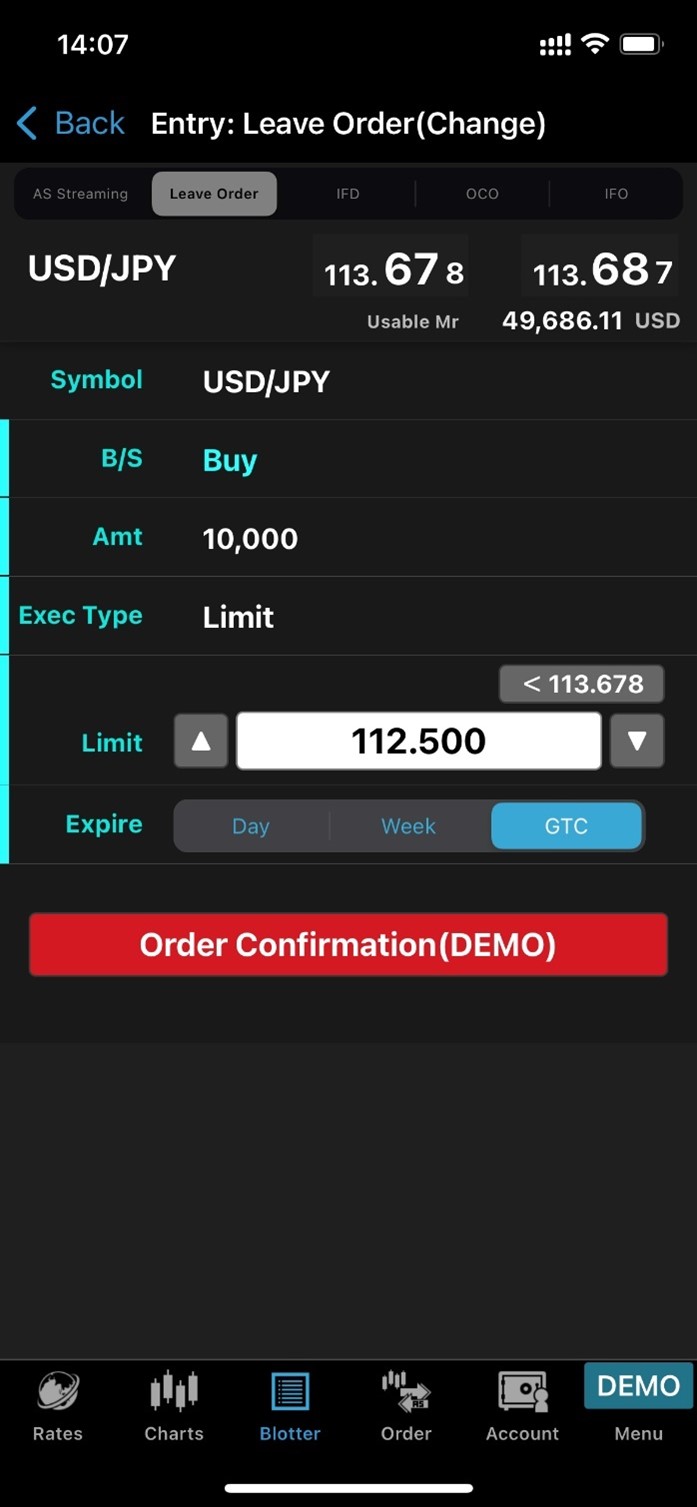Image resolution: width=697 pixels, height=1507 pixels.
Task: Switch to AS Streaming order type
Action: (80, 194)
